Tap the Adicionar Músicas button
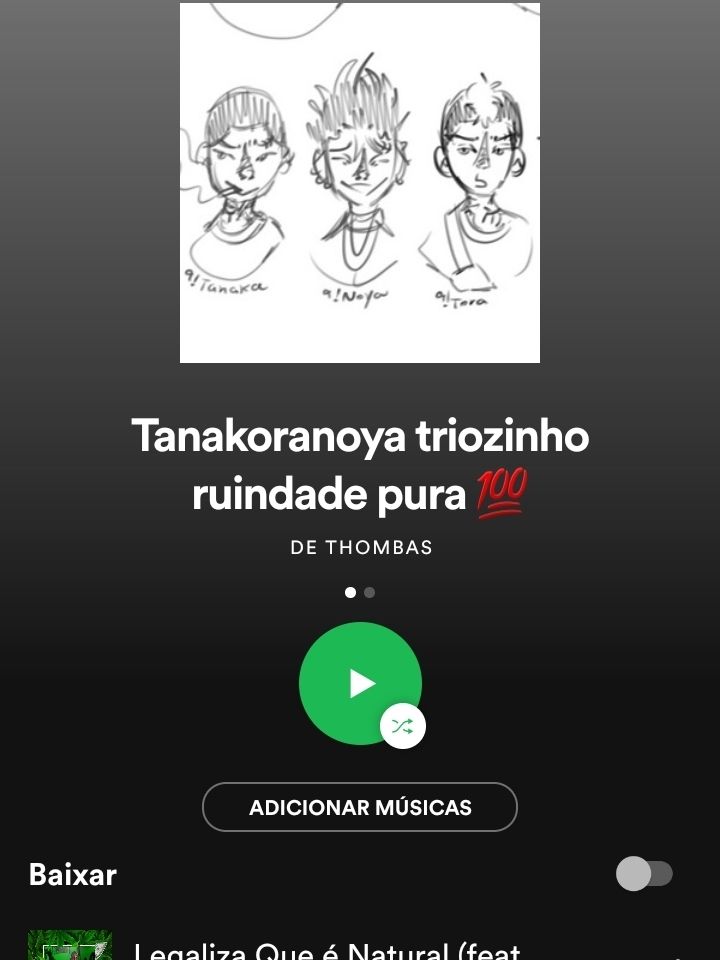The width and height of the screenshot is (720, 960). pos(360,807)
